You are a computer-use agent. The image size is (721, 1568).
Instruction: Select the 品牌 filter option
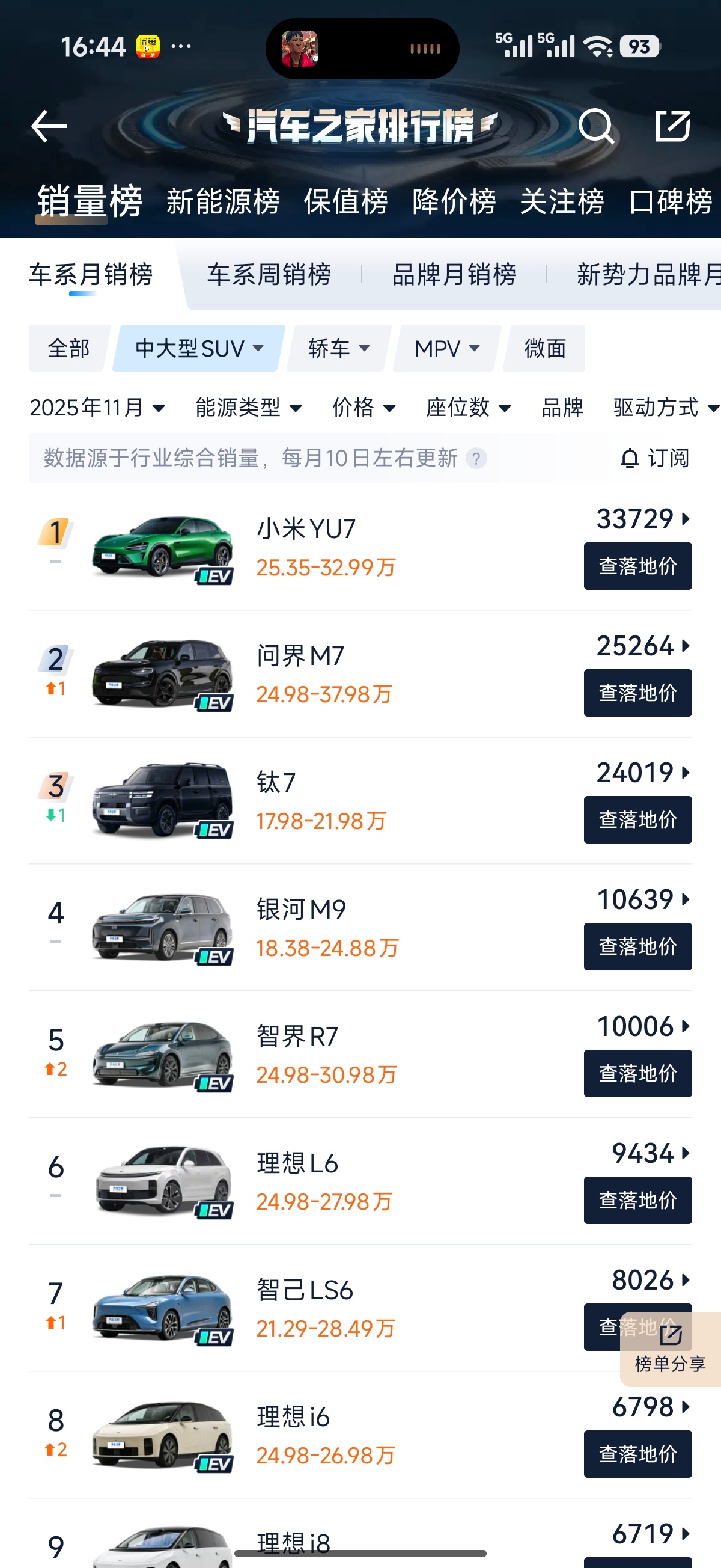[x=561, y=408]
